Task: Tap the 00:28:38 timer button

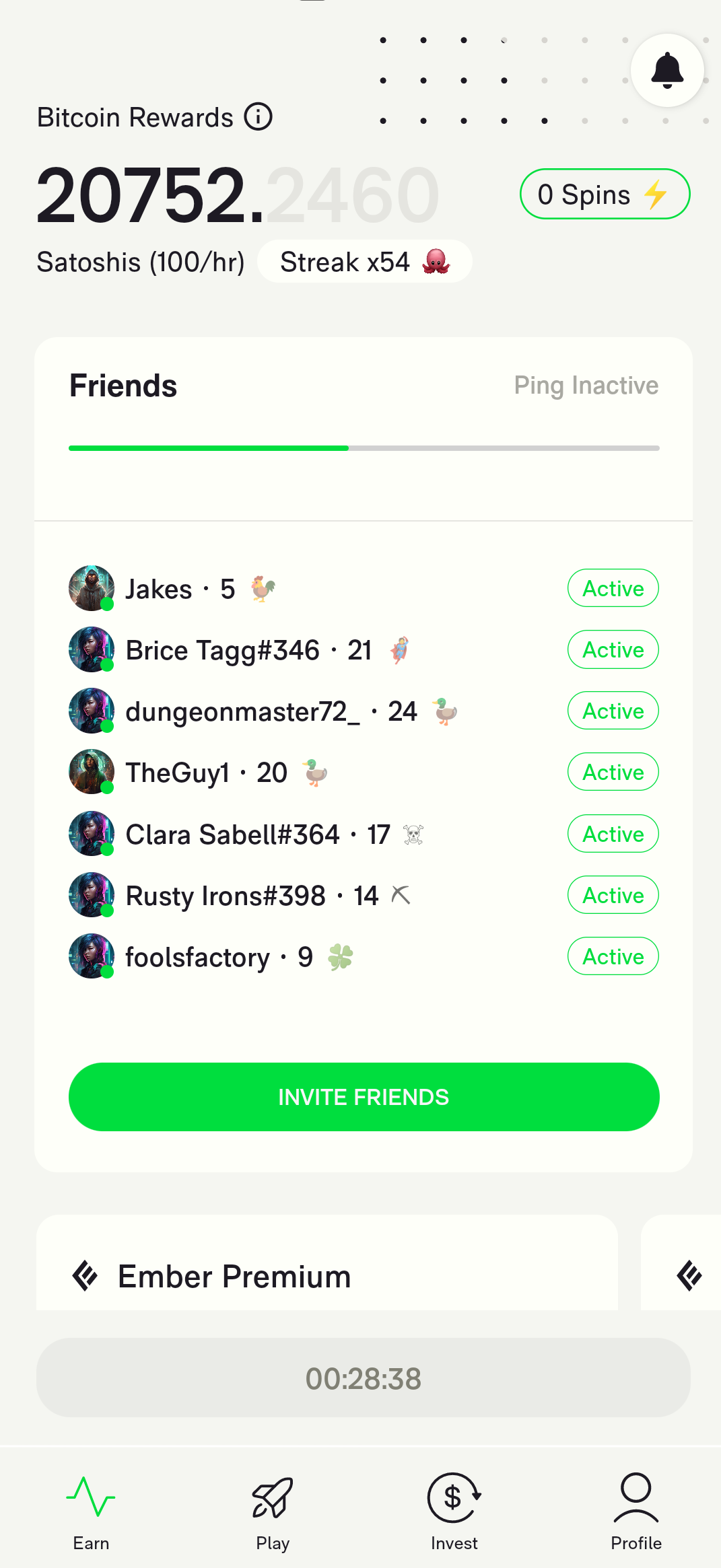Action: coord(364,1378)
